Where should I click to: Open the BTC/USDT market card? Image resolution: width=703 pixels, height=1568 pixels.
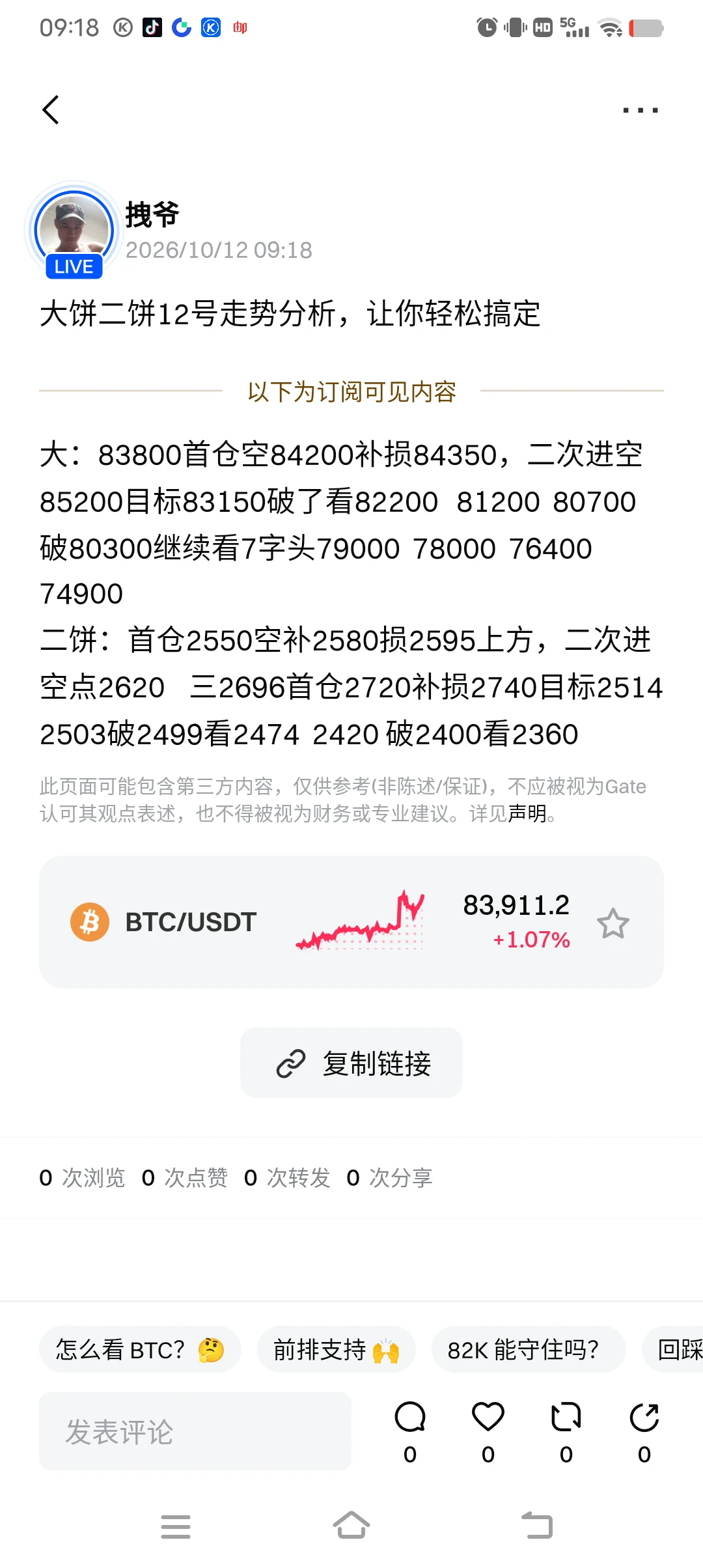[351, 922]
